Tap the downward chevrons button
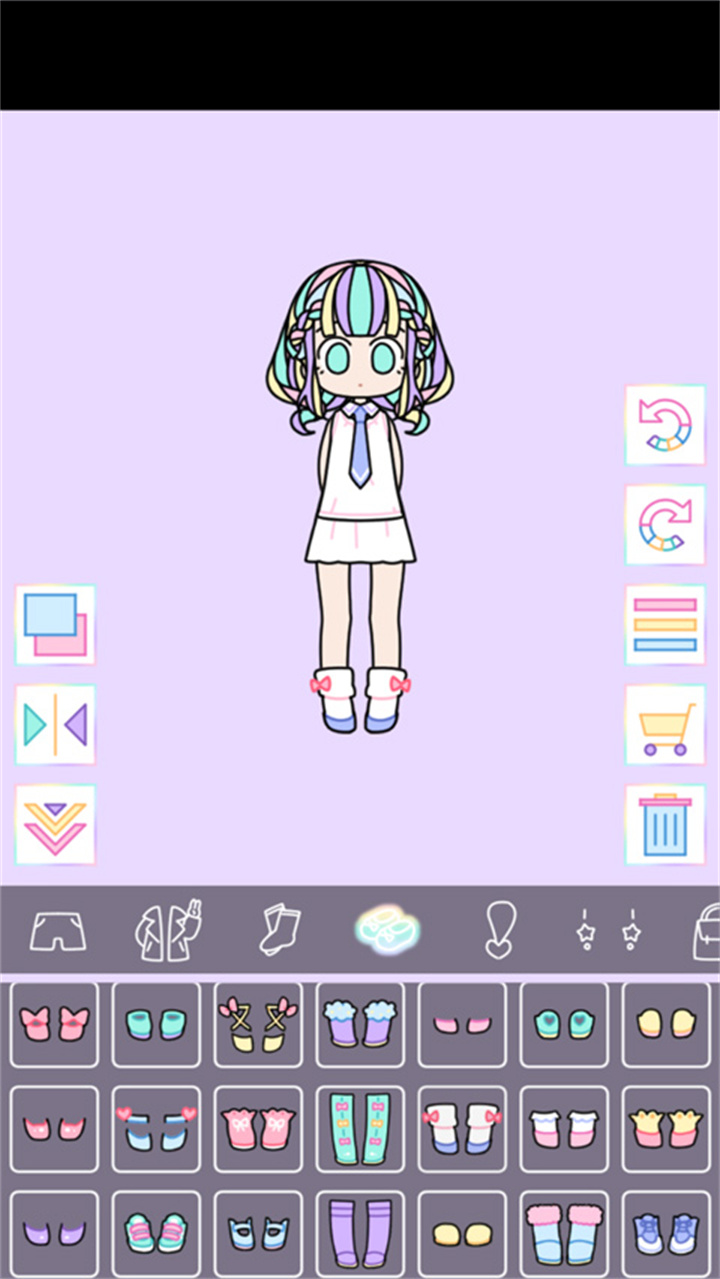720x1279 pixels. [55, 825]
